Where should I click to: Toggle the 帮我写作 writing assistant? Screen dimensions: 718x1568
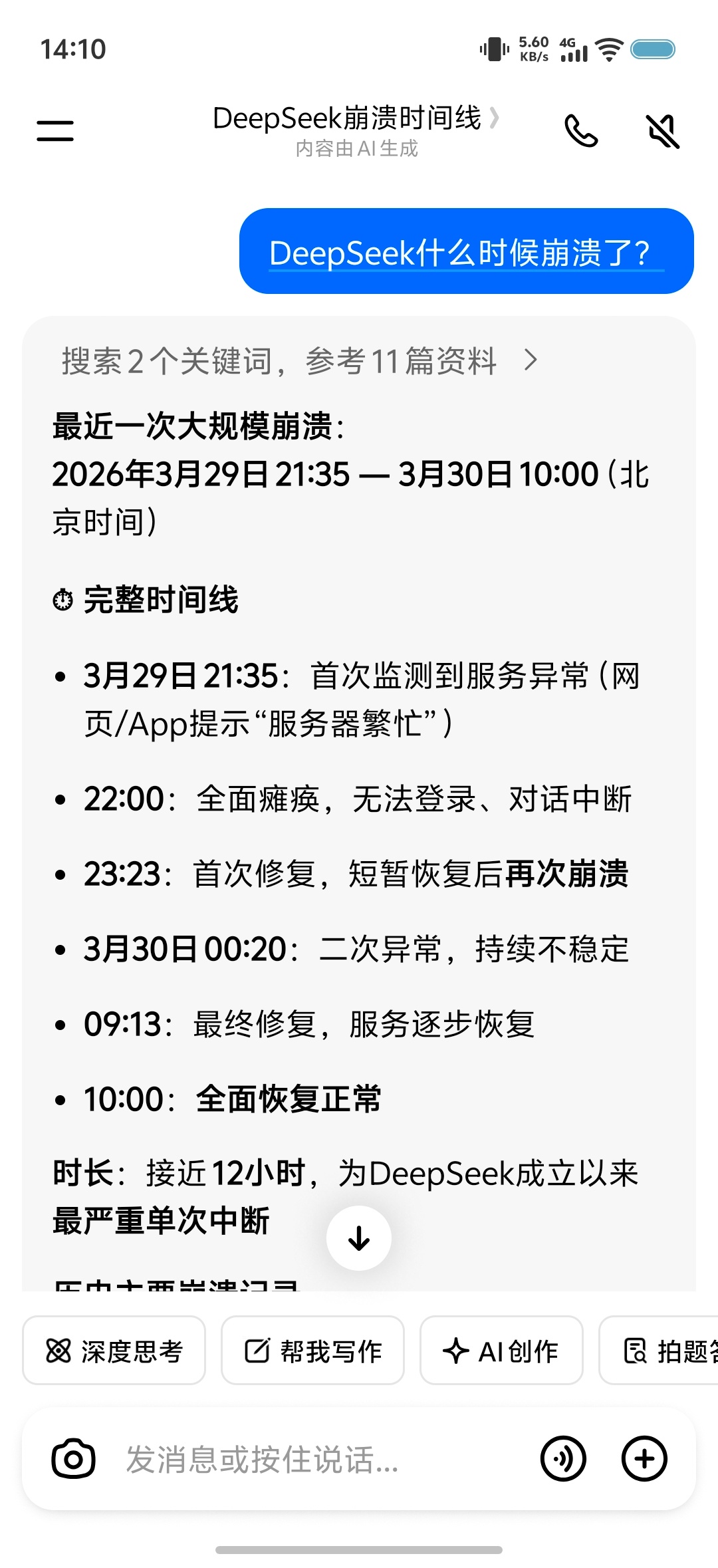coord(312,1351)
